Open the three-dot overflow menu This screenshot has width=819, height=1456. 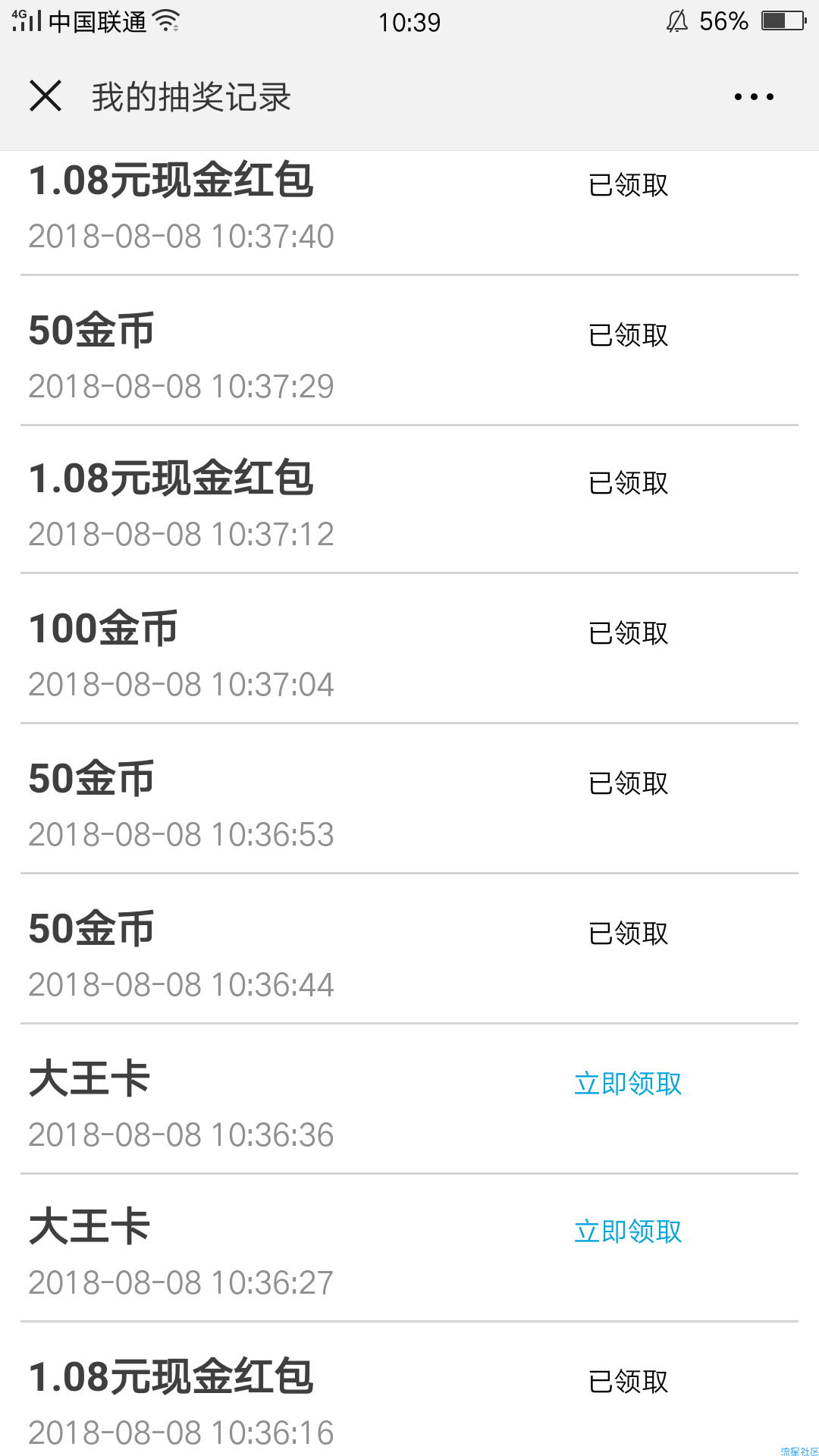pos(754,96)
